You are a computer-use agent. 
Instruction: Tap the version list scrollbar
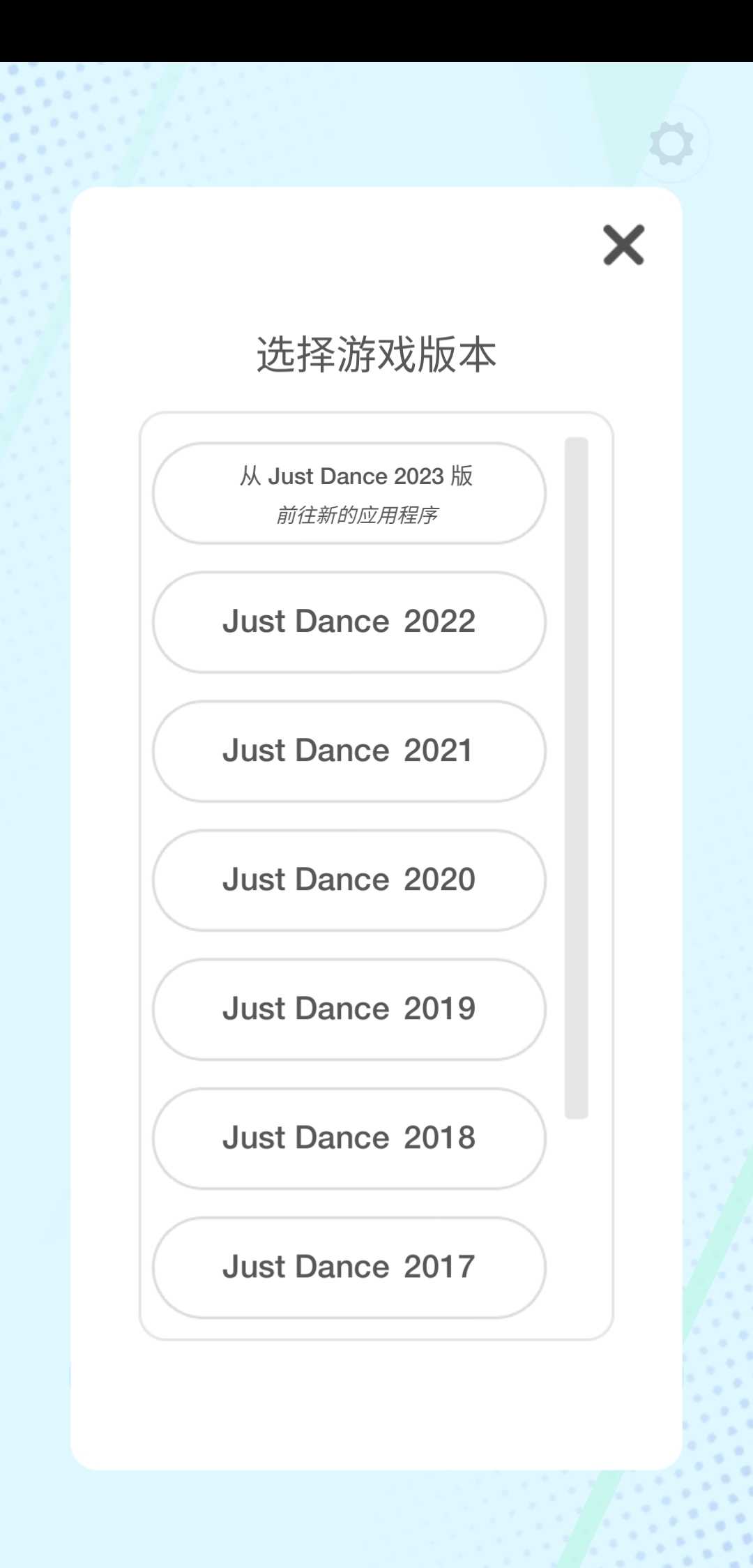click(577, 778)
